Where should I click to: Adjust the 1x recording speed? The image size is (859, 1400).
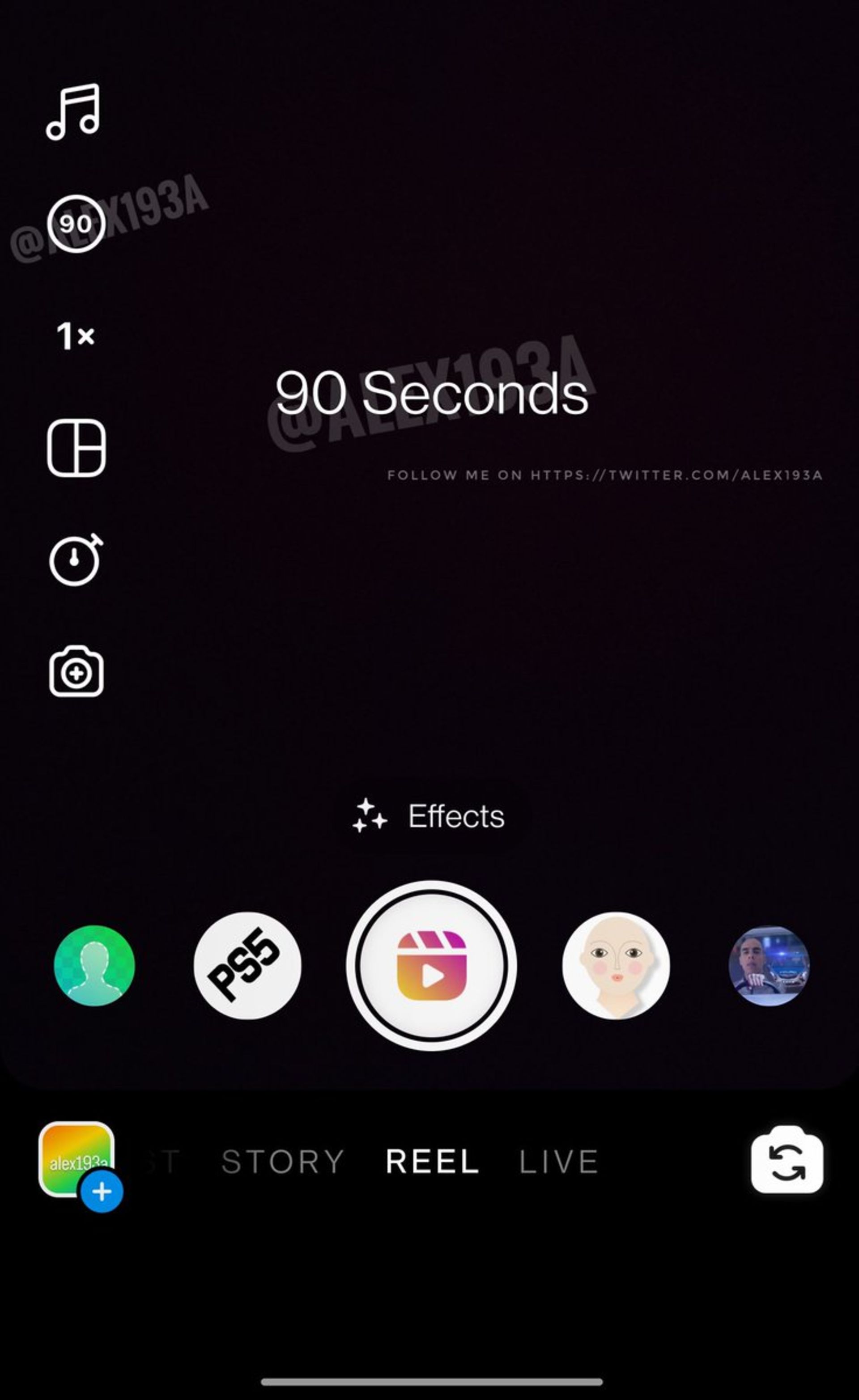tap(76, 336)
